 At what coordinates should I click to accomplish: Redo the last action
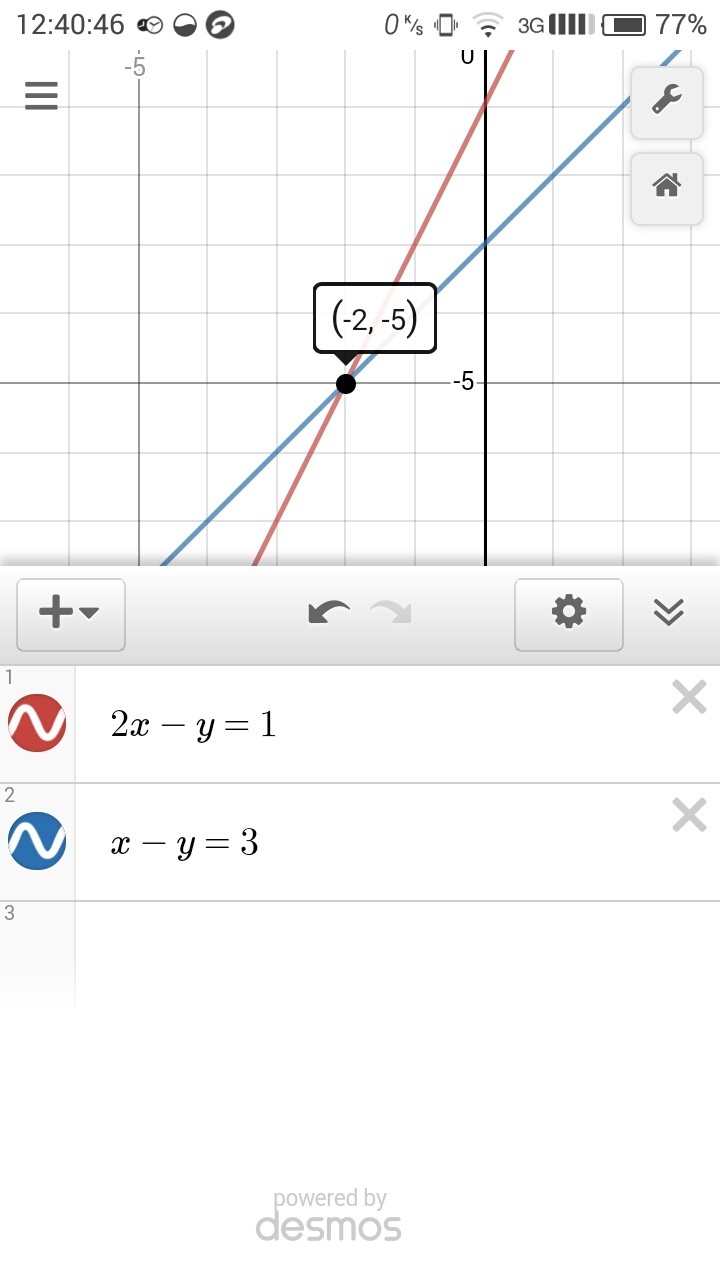tap(391, 613)
